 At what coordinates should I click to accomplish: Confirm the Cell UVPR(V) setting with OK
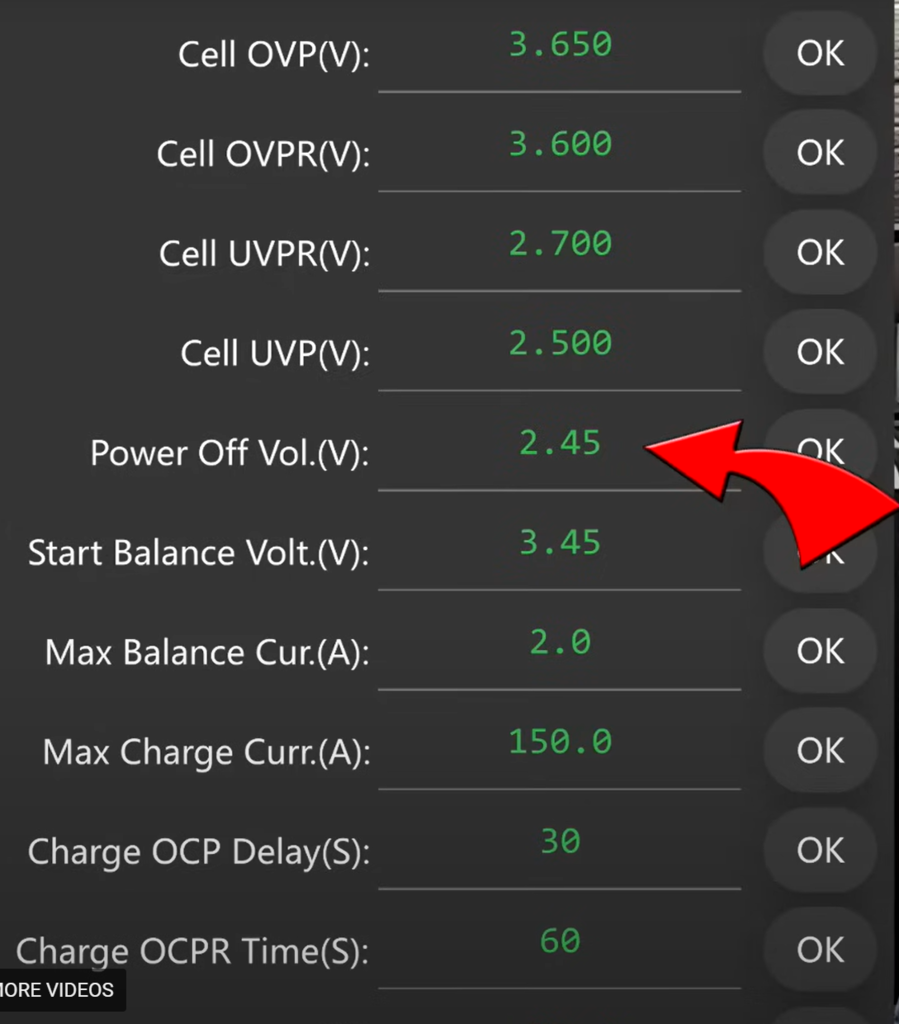[820, 253]
